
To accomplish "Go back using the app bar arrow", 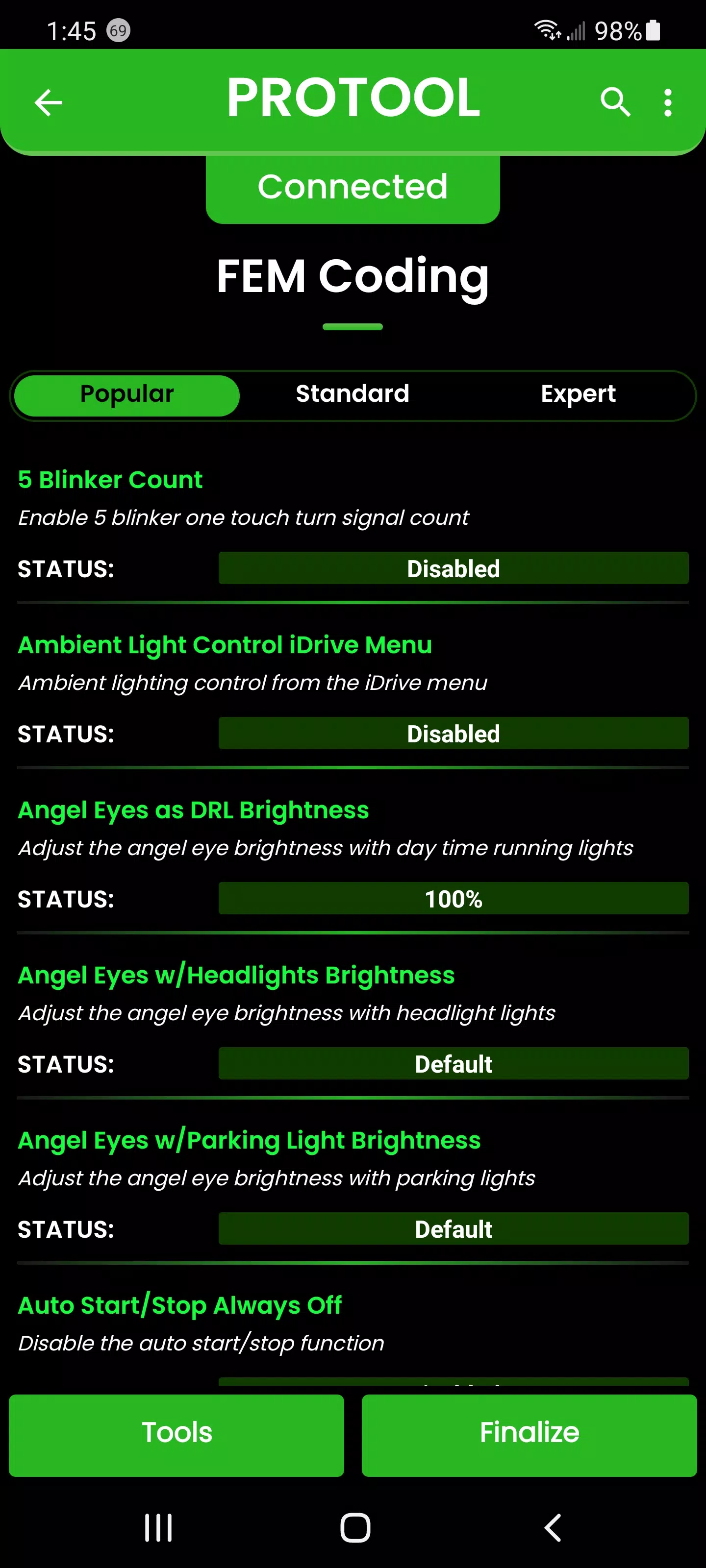I will (x=49, y=102).
